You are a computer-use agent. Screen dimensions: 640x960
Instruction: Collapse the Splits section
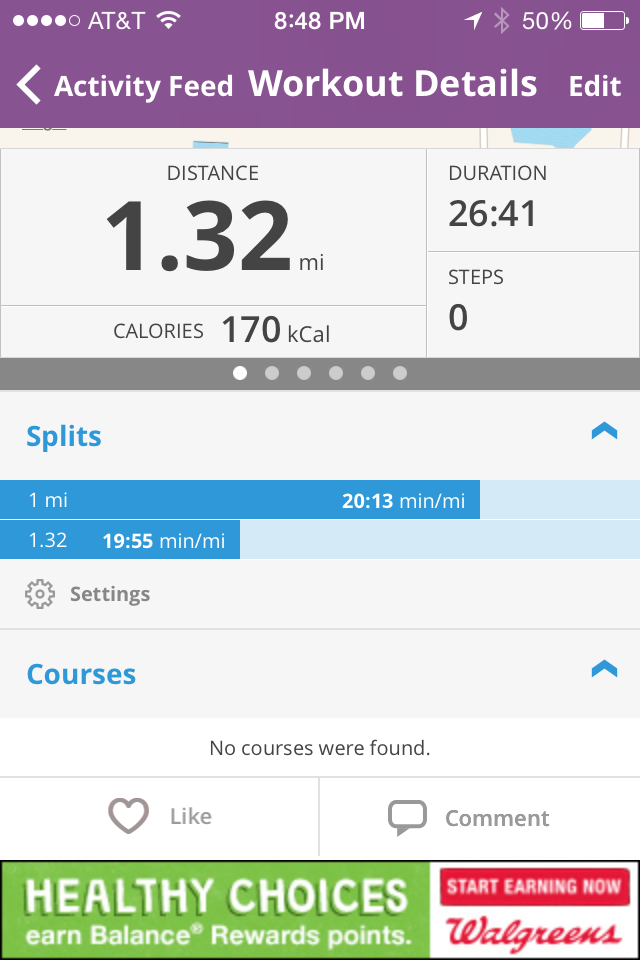pos(604,432)
